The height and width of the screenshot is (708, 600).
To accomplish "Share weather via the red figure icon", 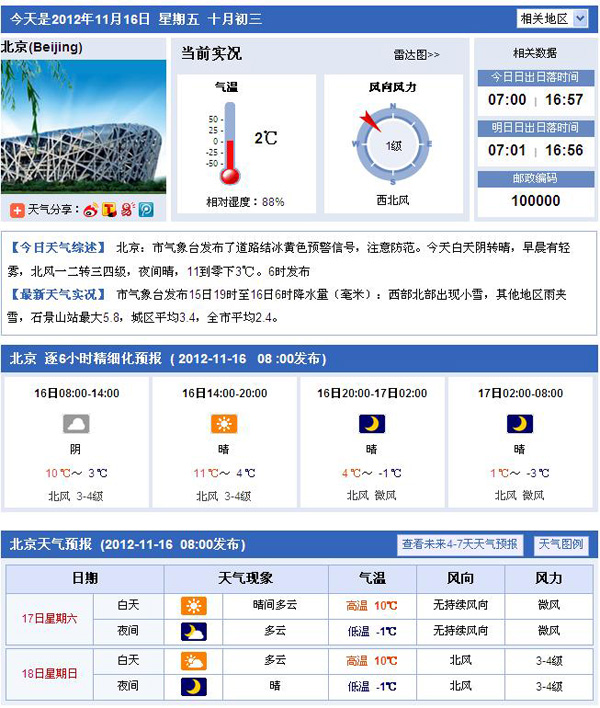I will click(x=127, y=210).
